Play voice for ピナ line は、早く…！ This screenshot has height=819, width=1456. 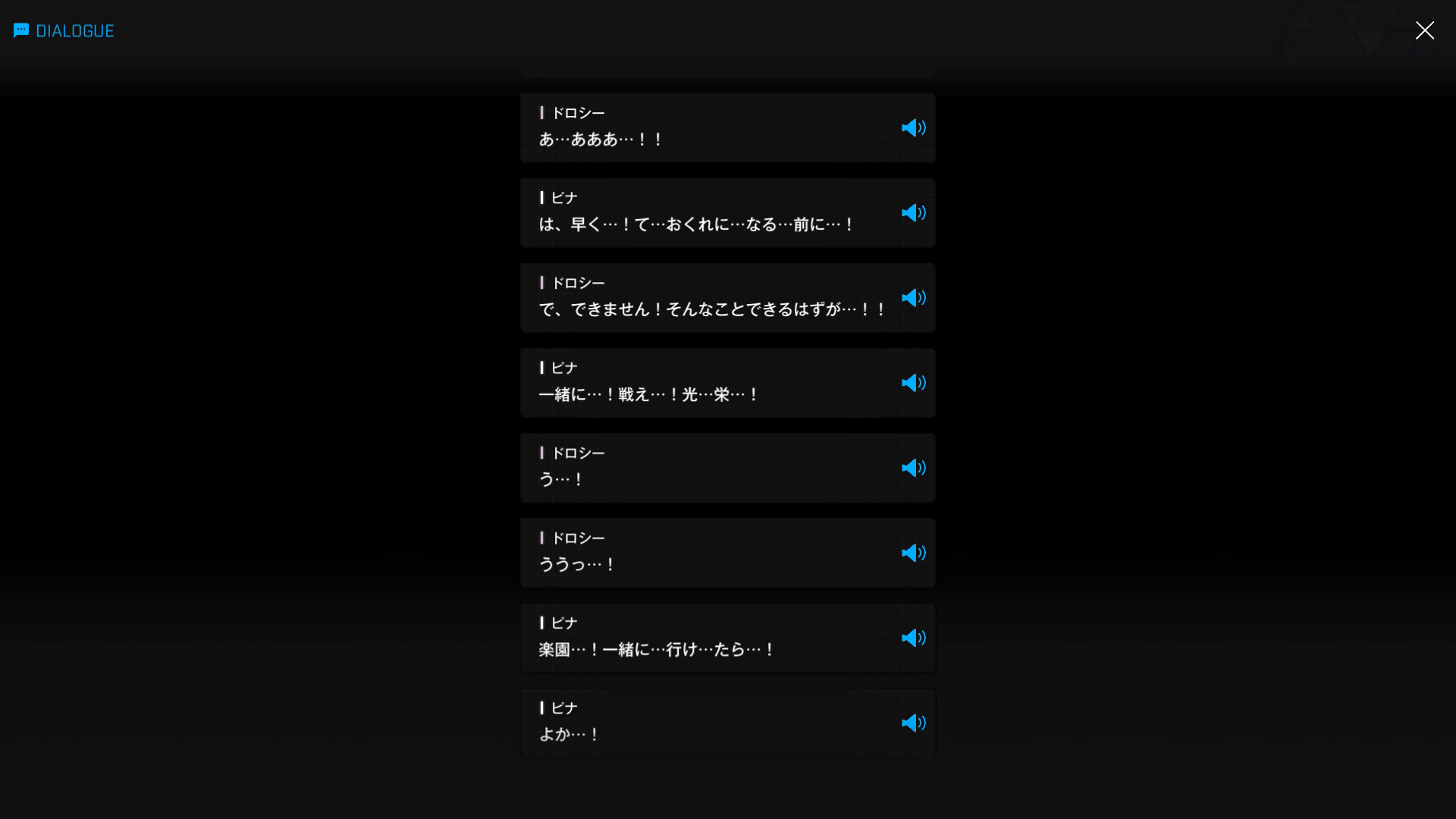(x=913, y=212)
